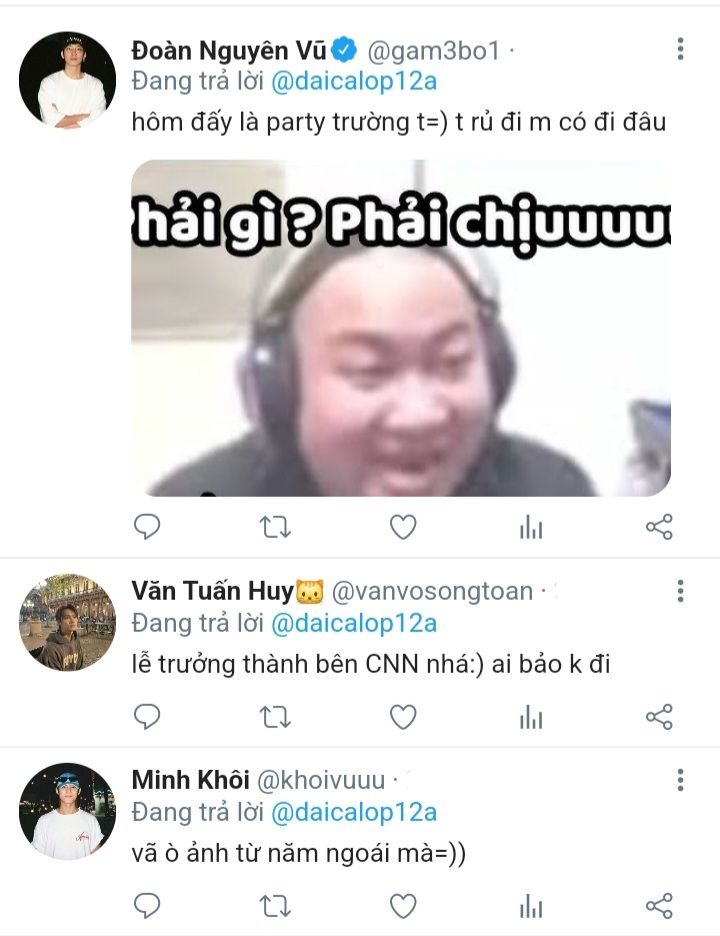Screen dimensions: 720x936
Task: Like Minh Khôi's reply
Action: [403, 906]
